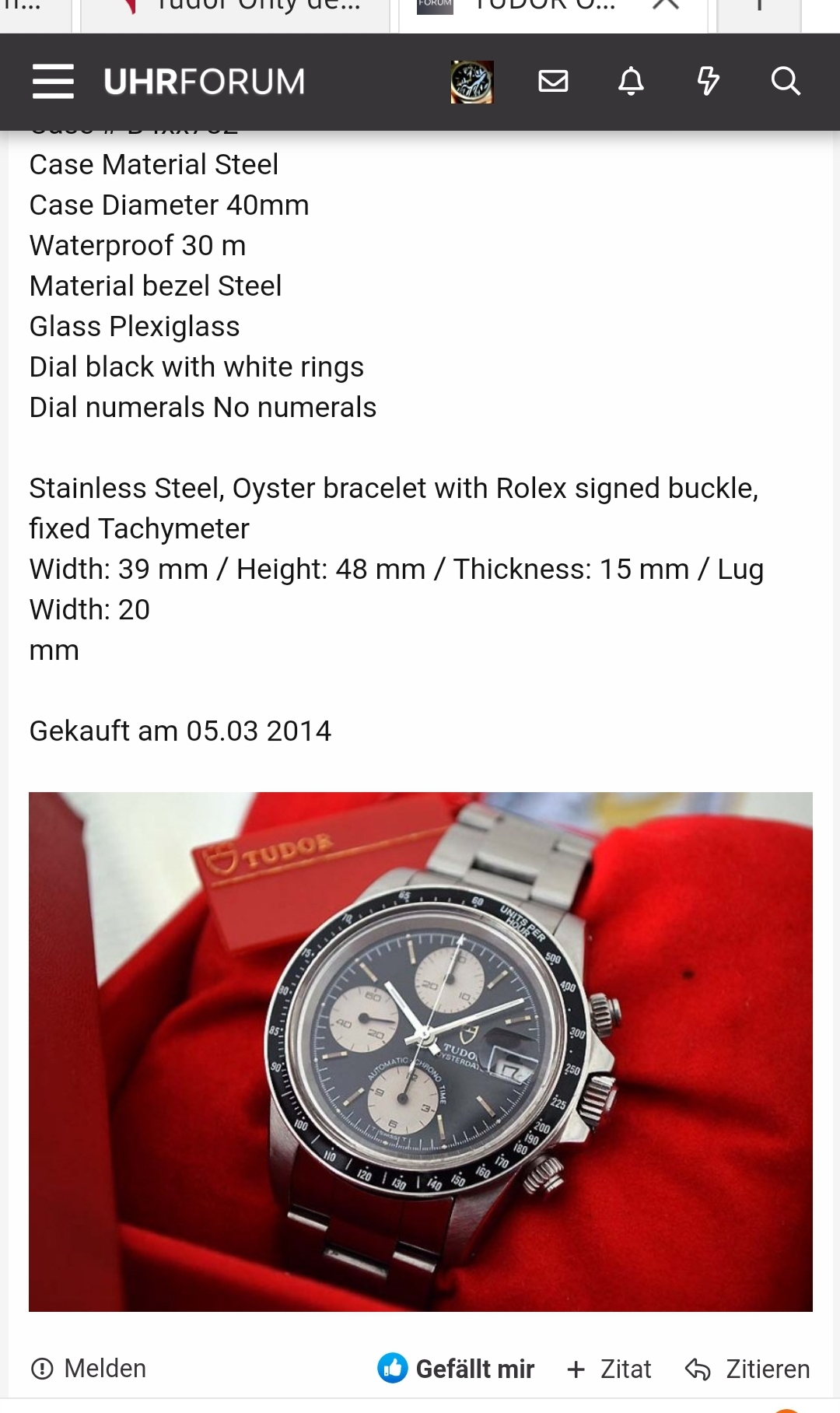The height and width of the screenshot is (1413, 840).
Task: Open forum search
Action: 786,81
